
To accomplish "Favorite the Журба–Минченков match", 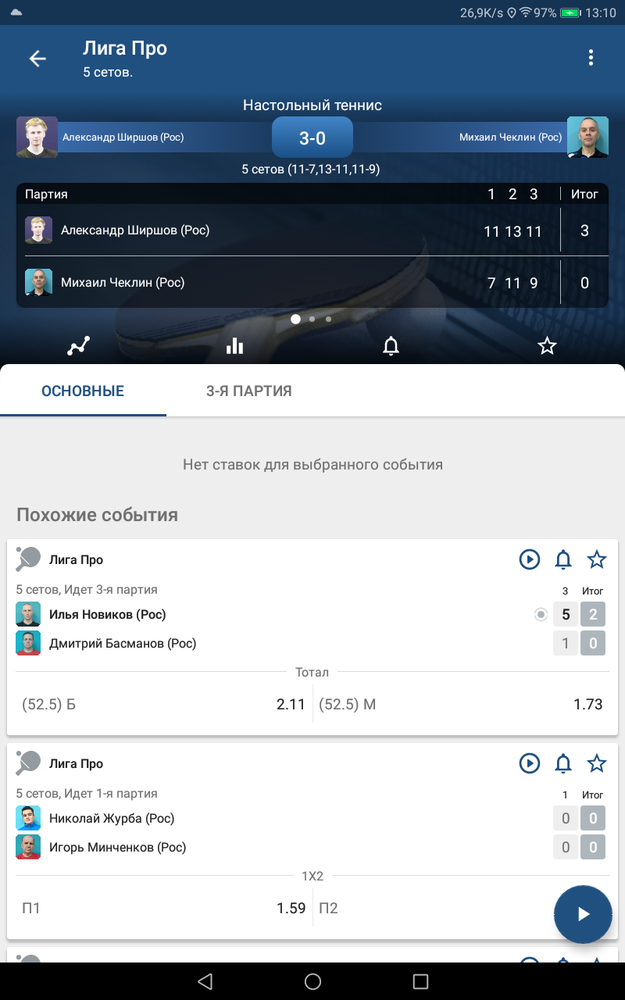I will tap(596, 763).
